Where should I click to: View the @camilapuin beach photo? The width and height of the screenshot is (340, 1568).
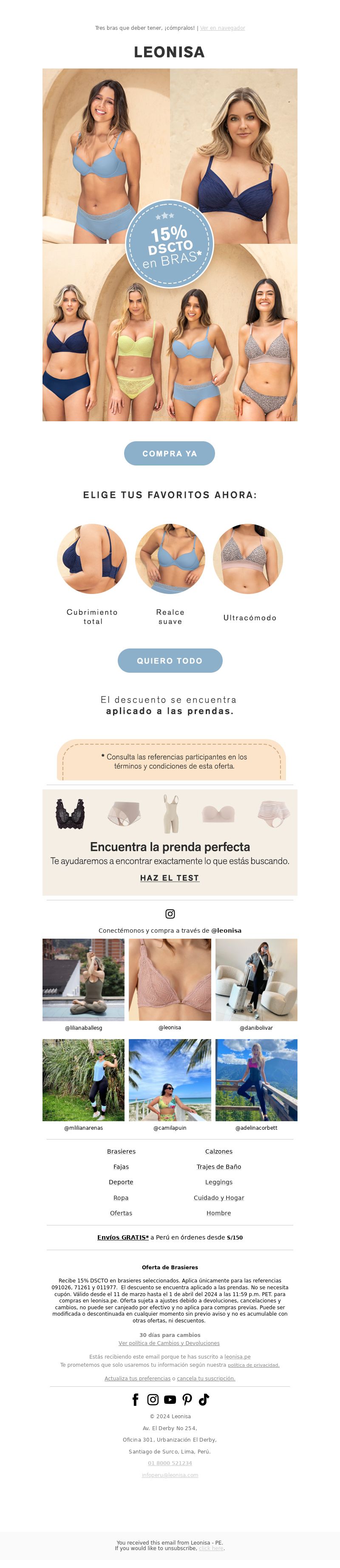coord(170,1080)
